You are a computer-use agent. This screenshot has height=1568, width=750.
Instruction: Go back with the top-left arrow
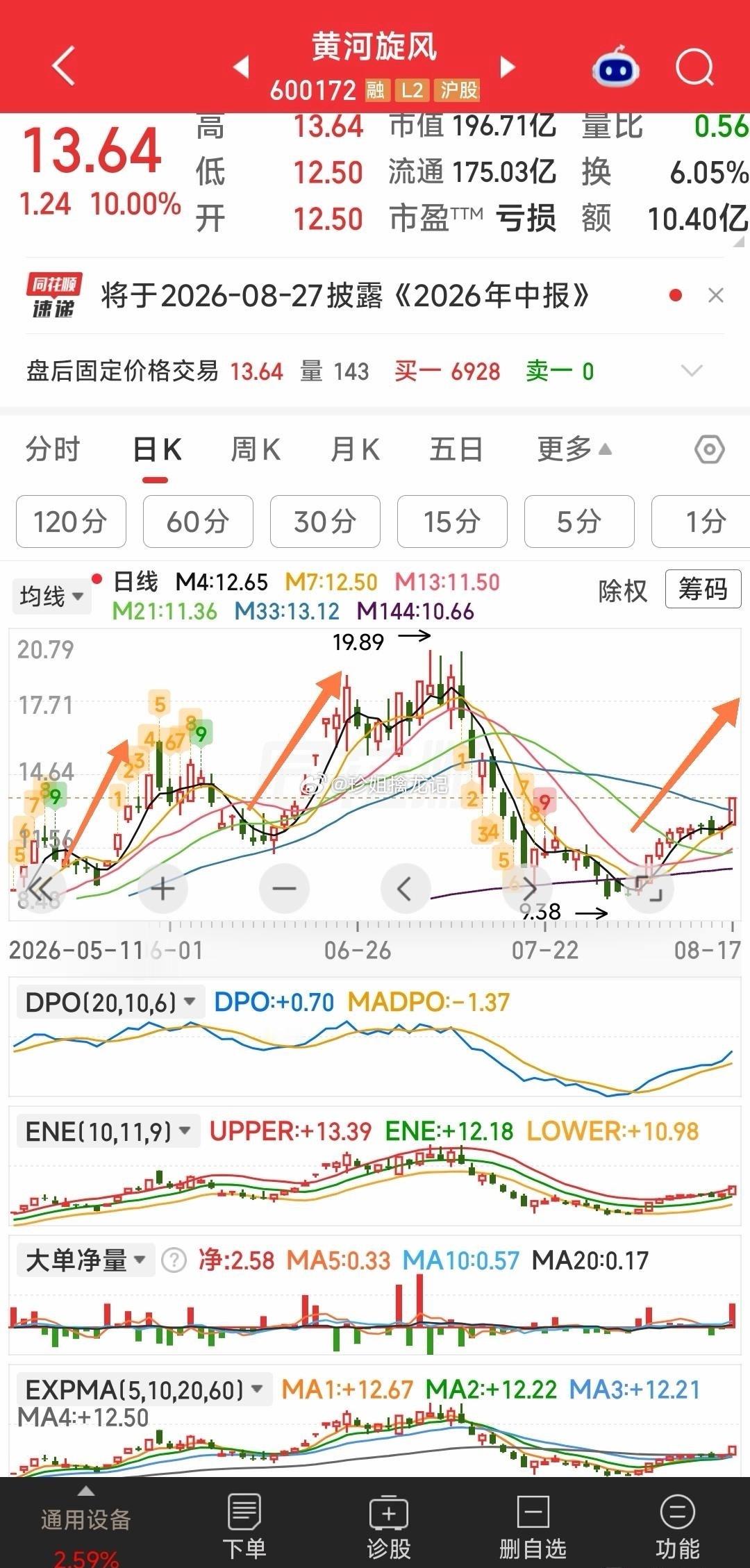point(64,67)
